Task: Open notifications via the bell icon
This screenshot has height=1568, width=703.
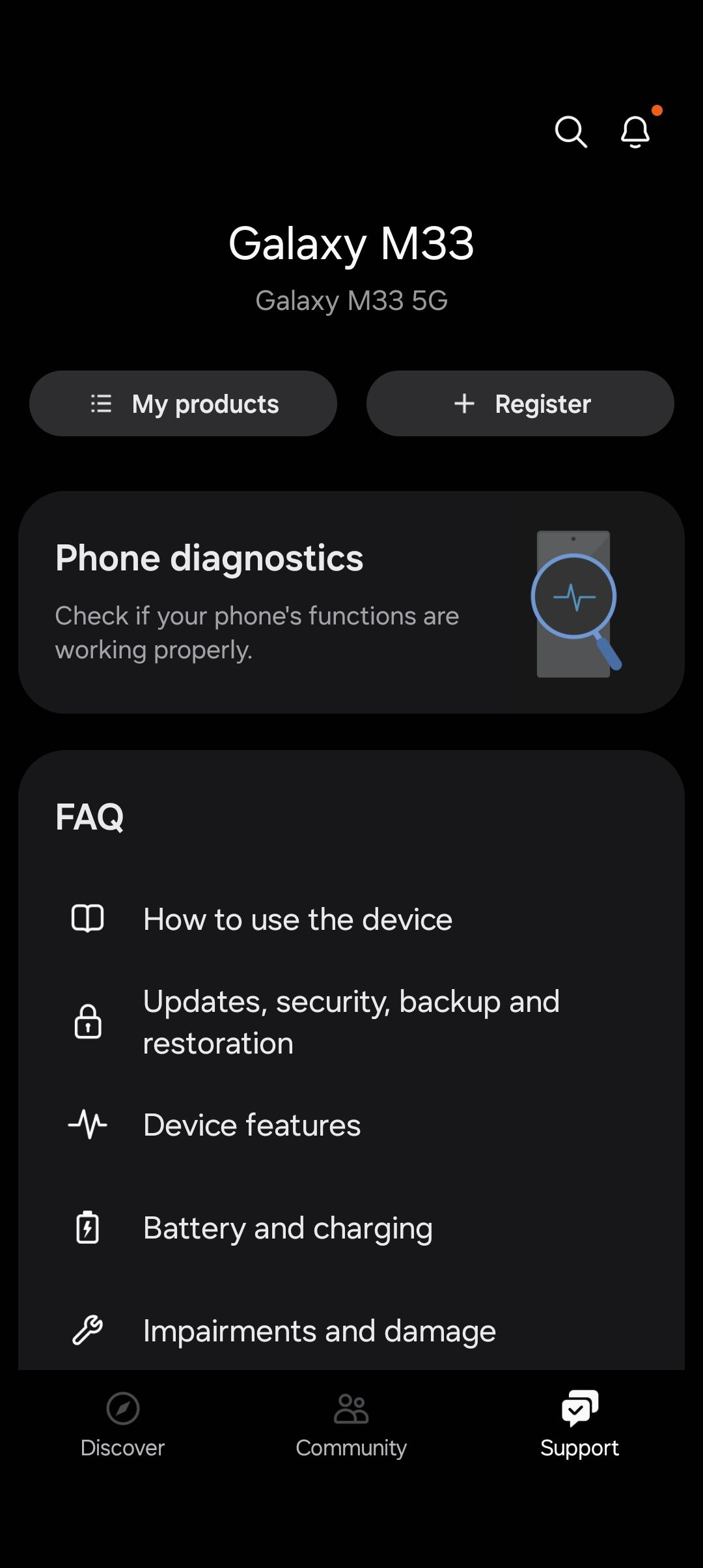Action: point(635,132)
